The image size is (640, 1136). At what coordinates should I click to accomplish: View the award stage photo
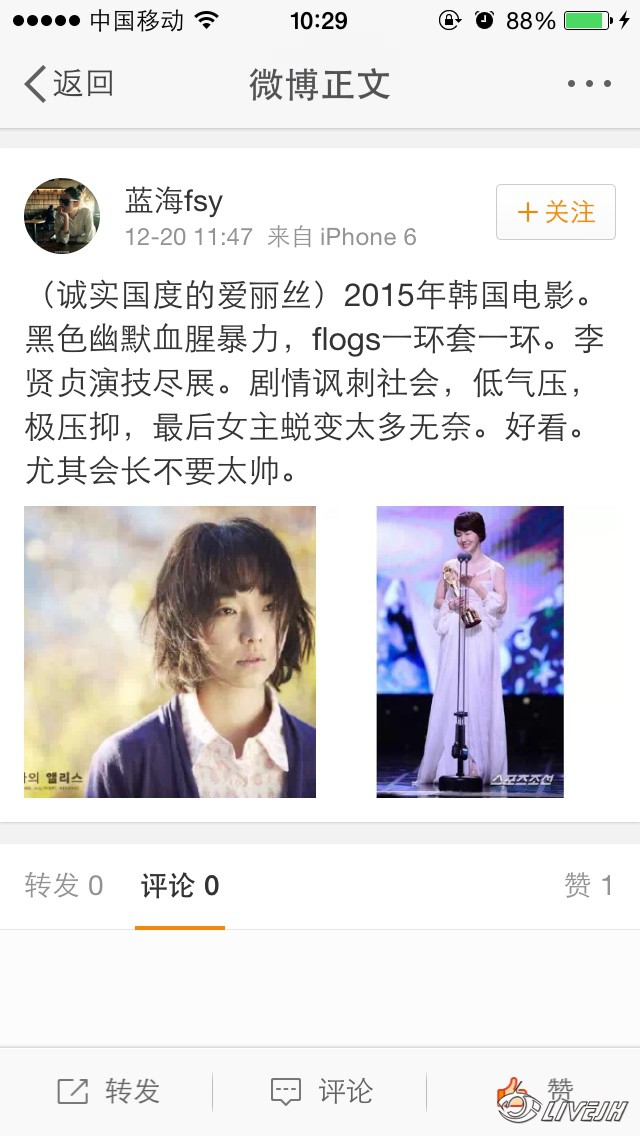pyautogui.click(x=470, y=652)
